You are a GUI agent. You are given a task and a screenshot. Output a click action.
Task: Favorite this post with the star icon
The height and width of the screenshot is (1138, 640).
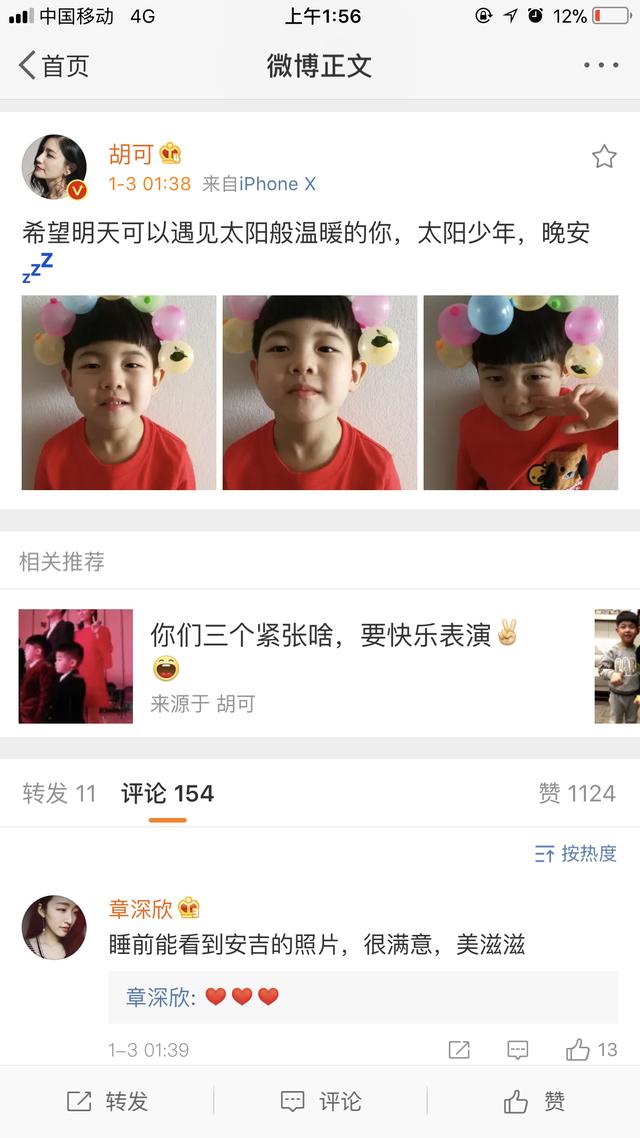[604, 157]
